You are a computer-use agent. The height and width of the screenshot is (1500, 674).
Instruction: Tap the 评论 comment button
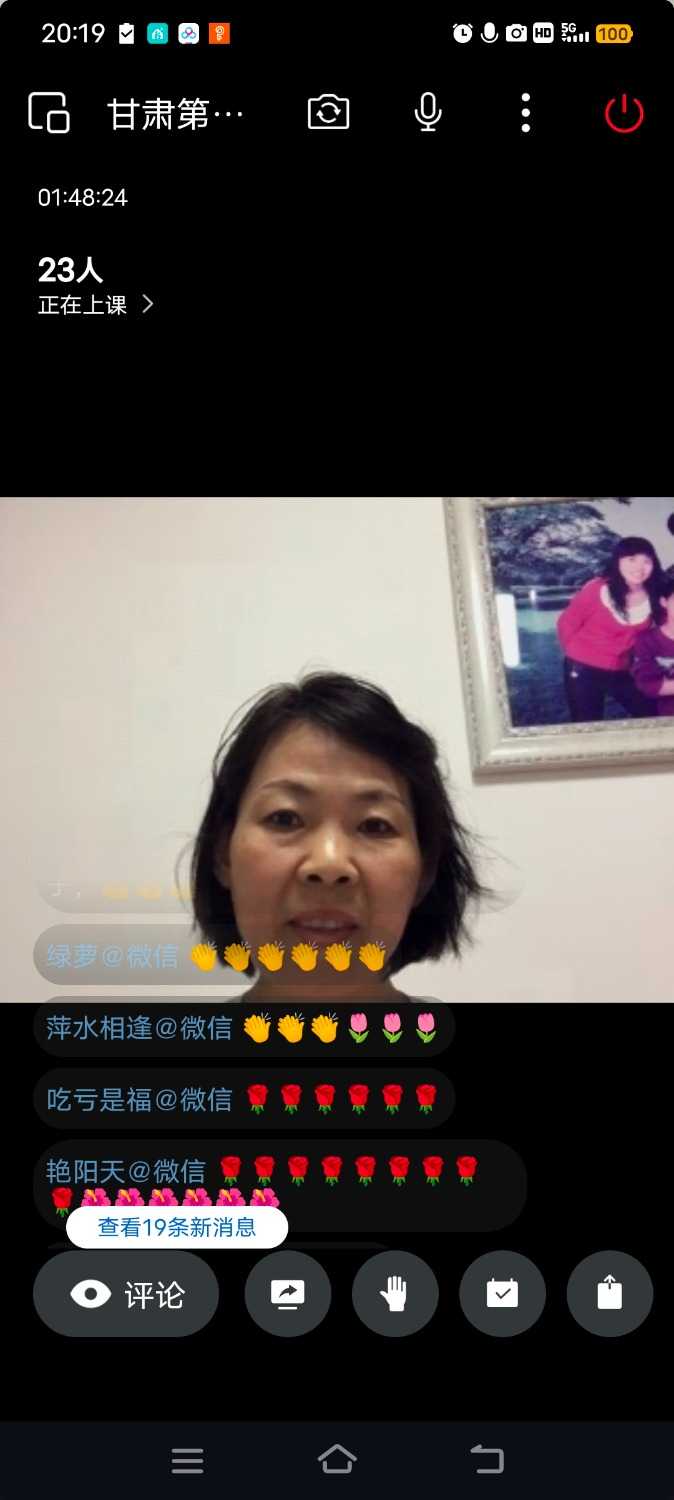(126, 1294)
